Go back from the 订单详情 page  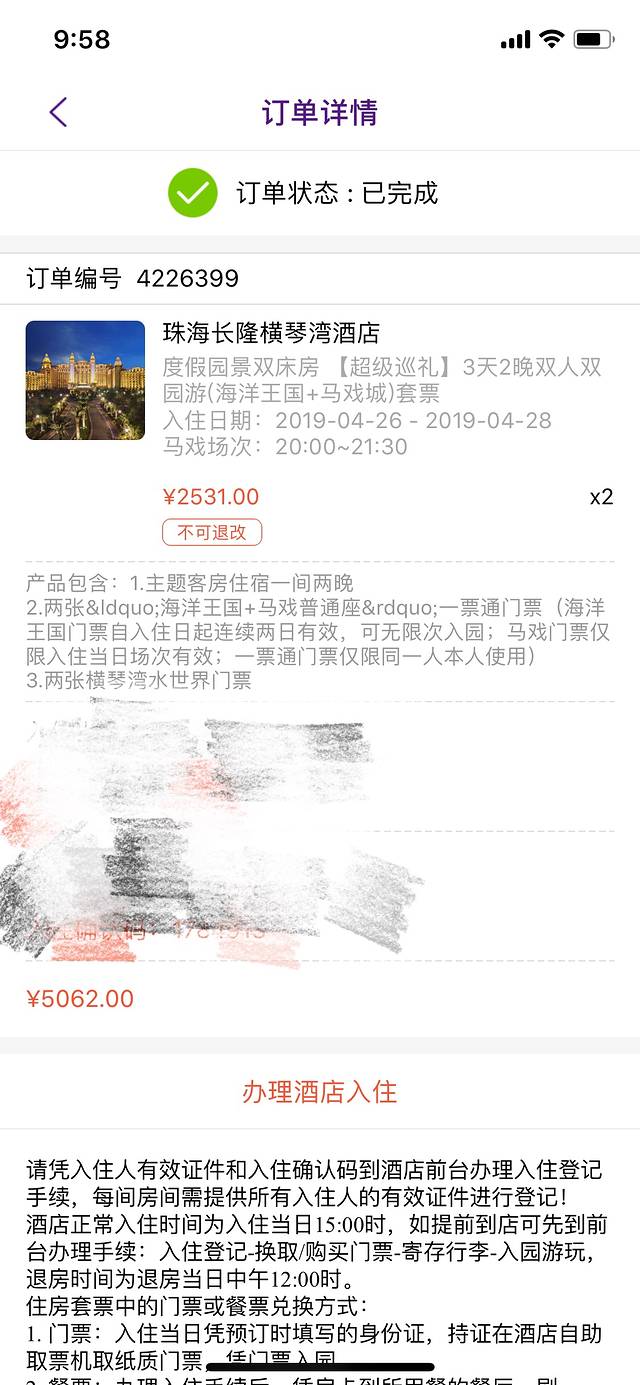tap(58, 112)
